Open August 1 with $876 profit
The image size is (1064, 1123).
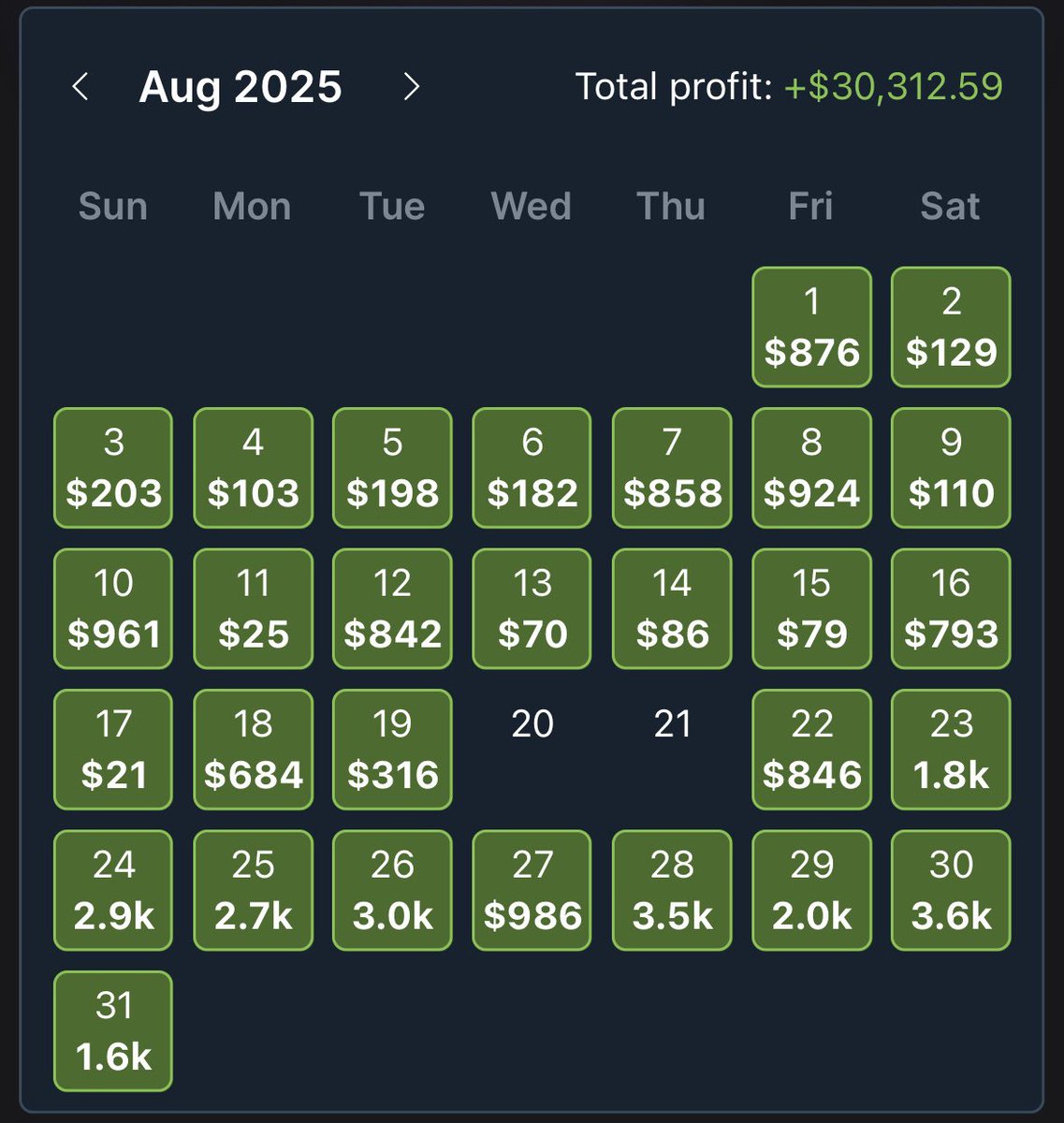811,327
